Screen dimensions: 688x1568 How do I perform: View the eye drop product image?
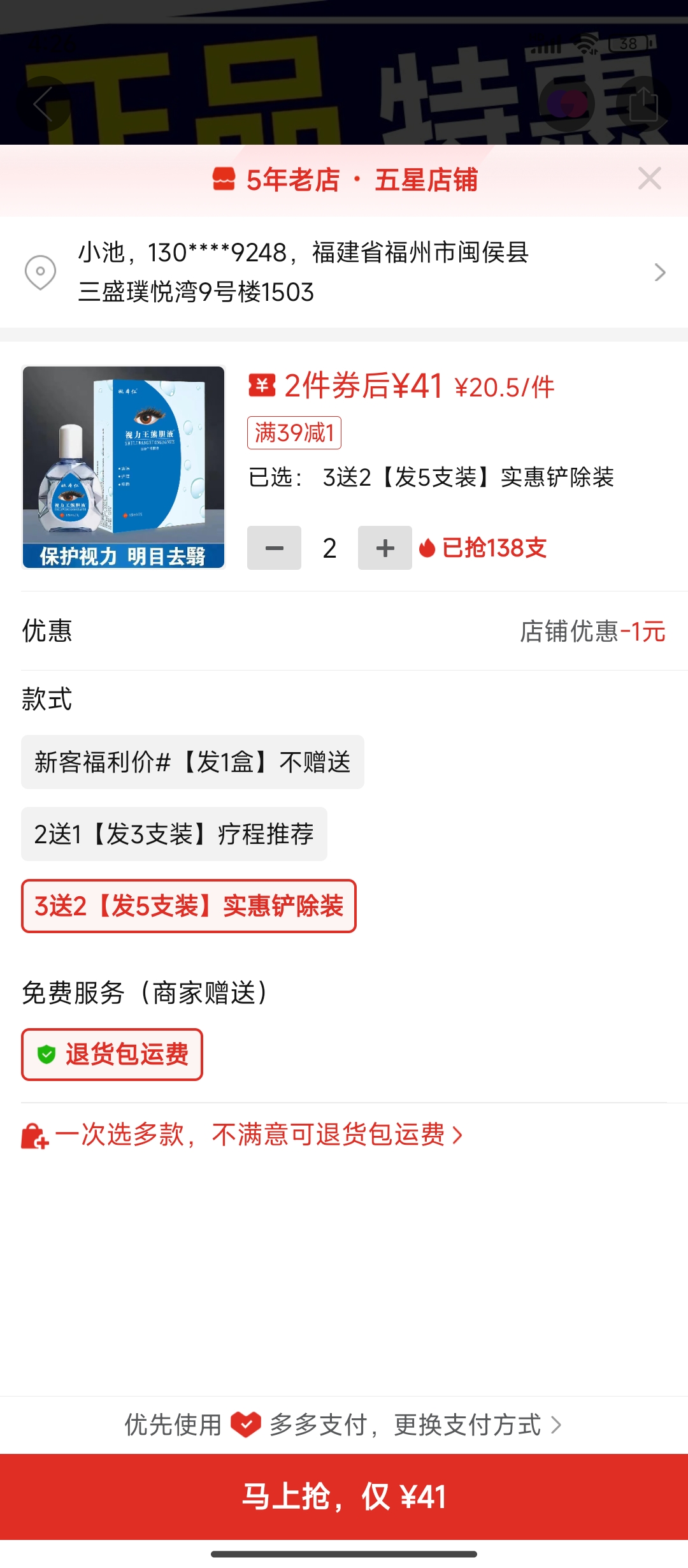pyautogui.click(x=124, y=467)
